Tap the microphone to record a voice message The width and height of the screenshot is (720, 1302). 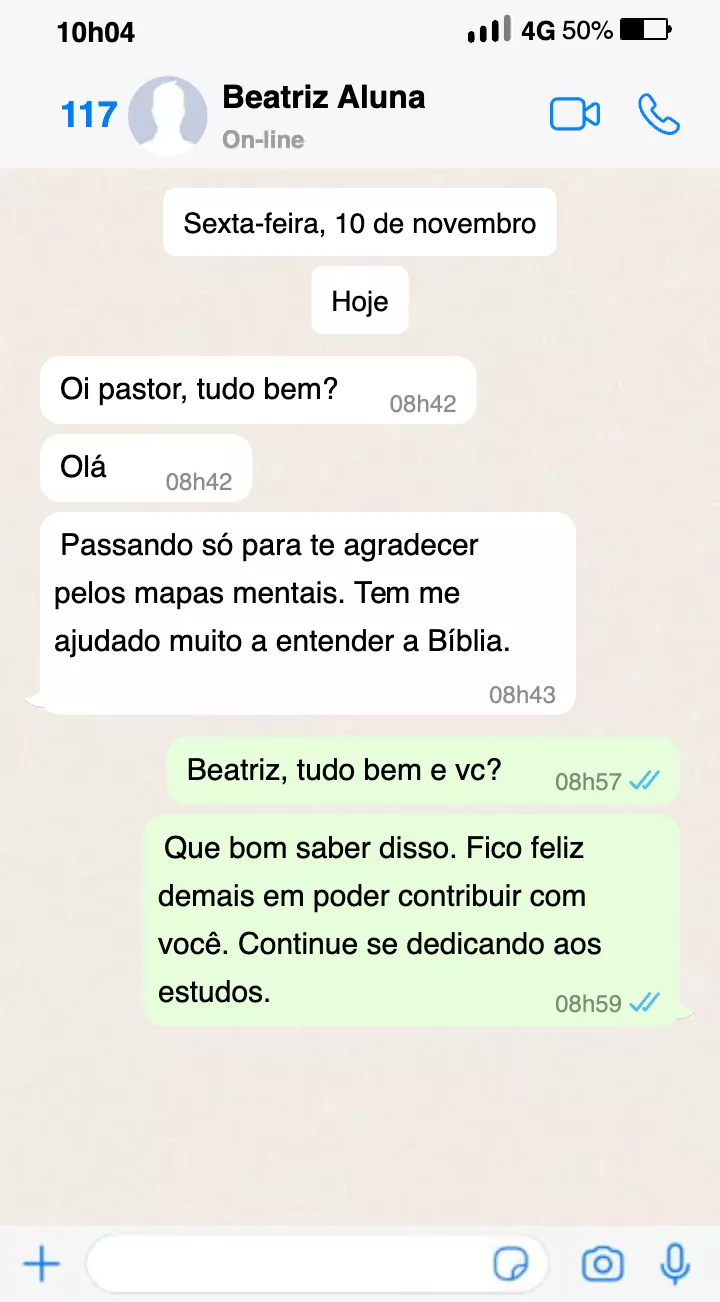pyautogui.click(x=676, y=1265)
